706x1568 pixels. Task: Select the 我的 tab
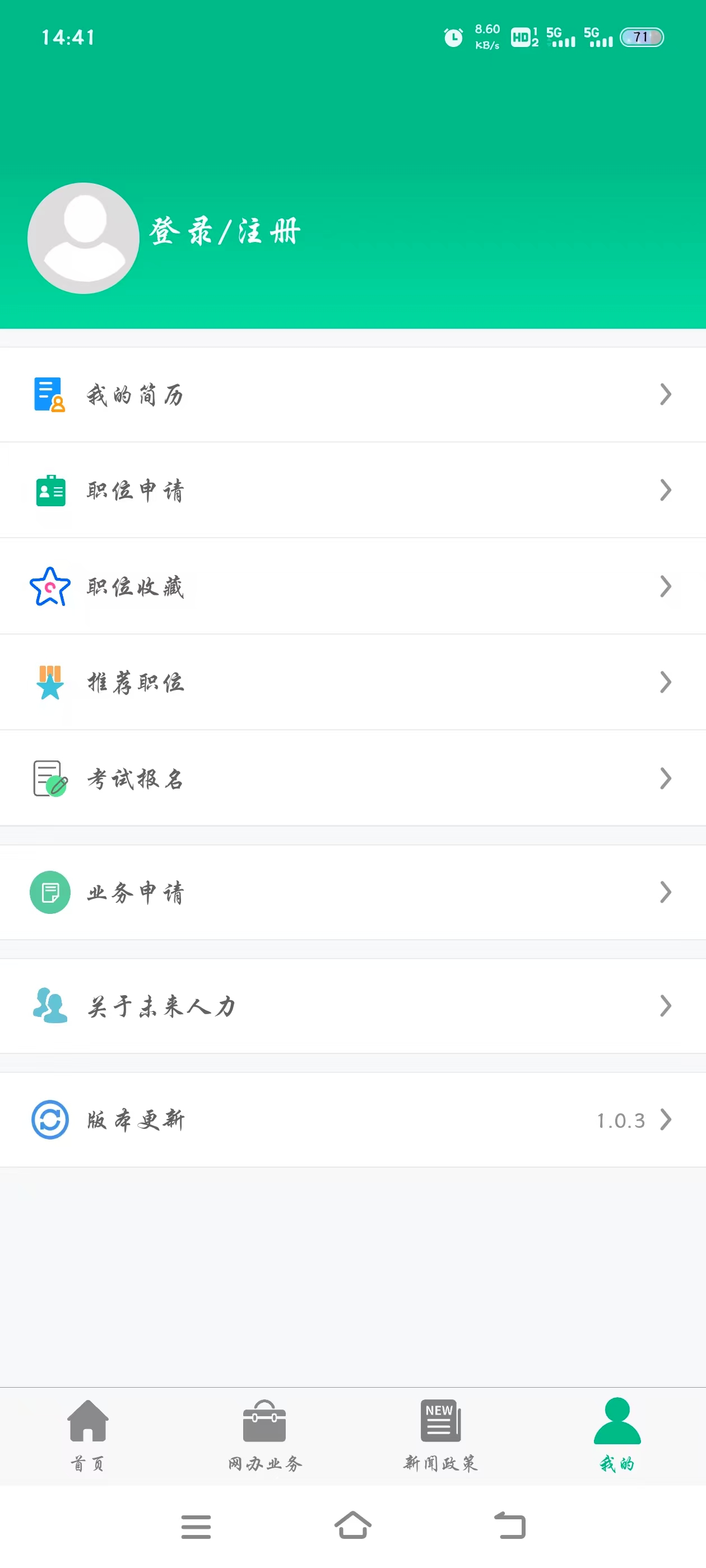(x=617, y=1435)
